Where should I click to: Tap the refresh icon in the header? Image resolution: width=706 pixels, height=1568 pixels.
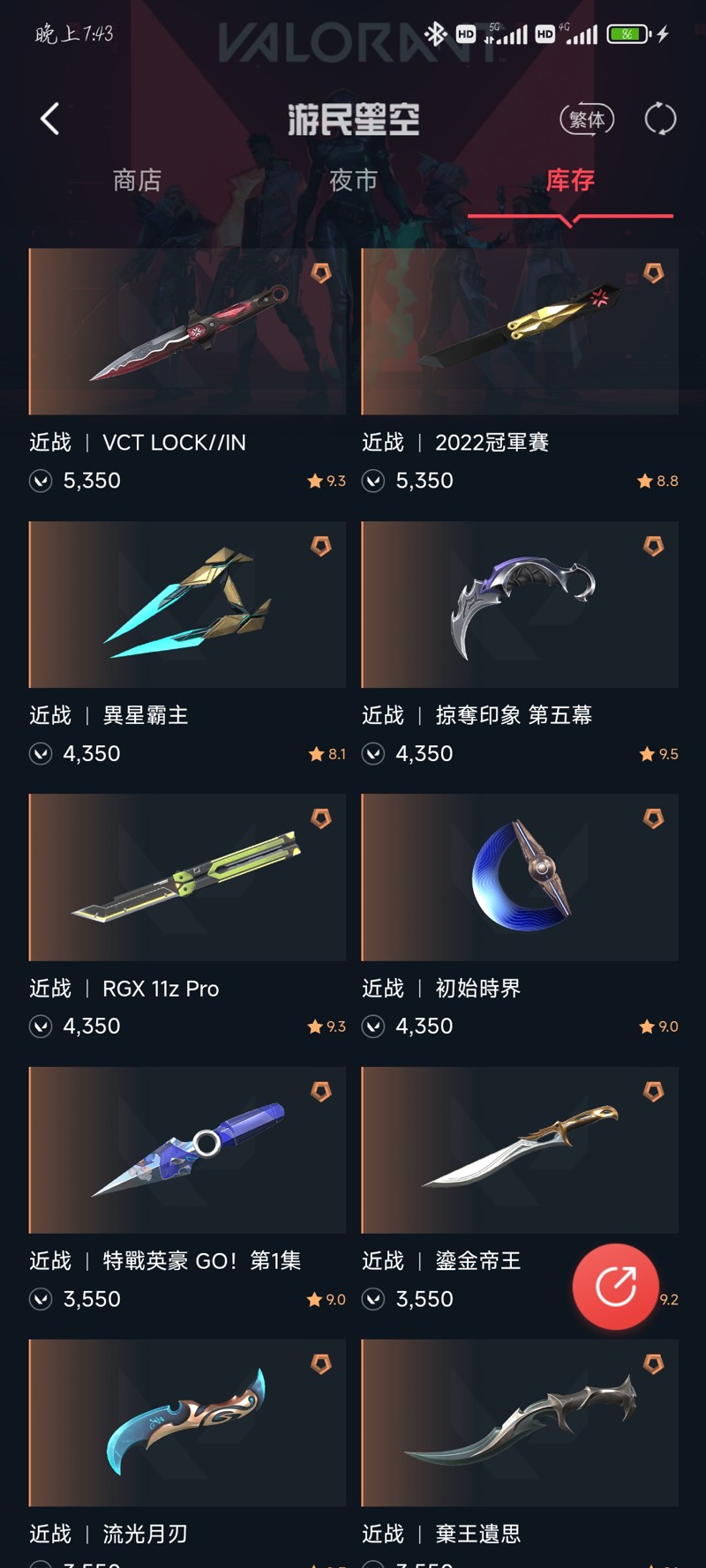pos(660,119)
